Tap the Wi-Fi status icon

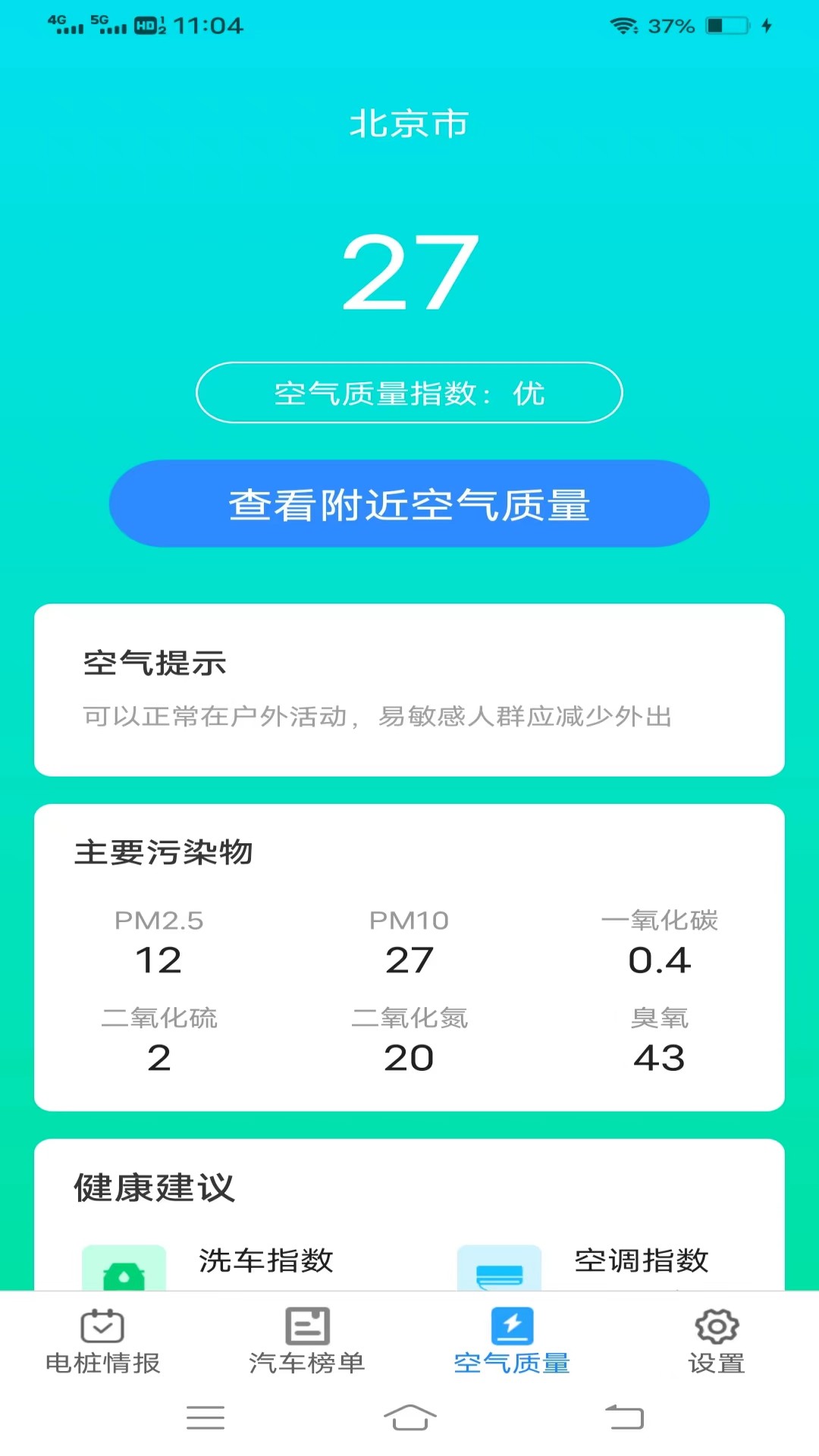(622, 25)
